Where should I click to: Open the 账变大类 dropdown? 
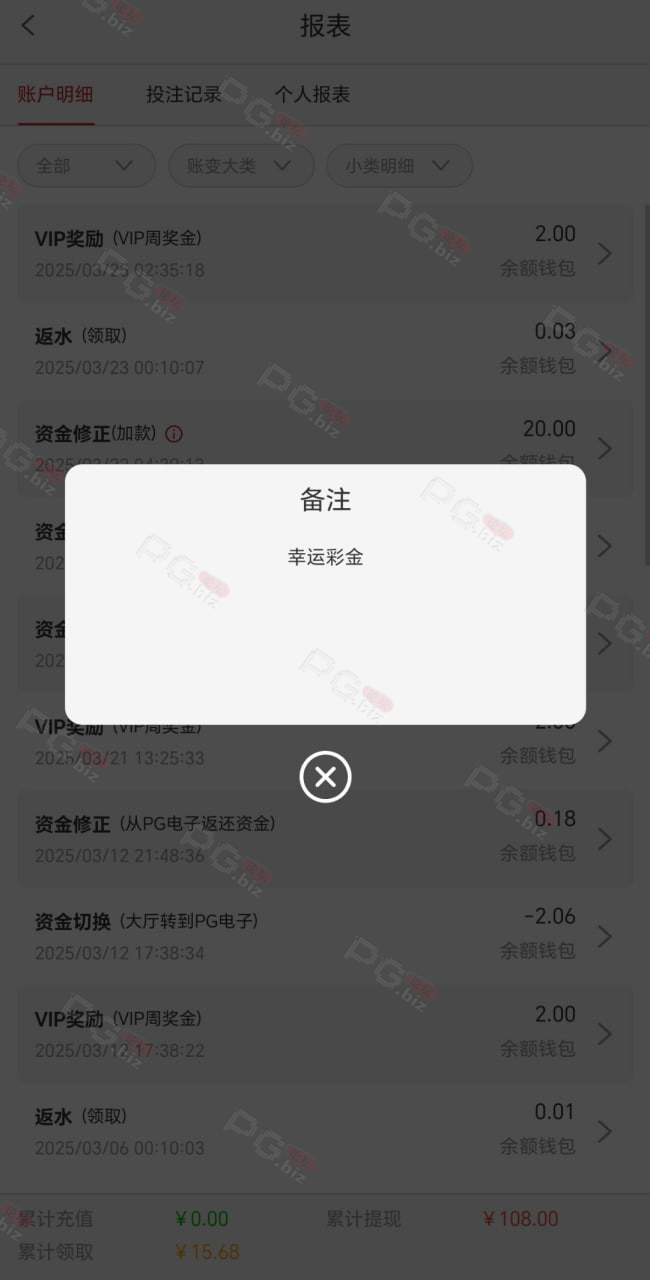[x=241, y=166]
